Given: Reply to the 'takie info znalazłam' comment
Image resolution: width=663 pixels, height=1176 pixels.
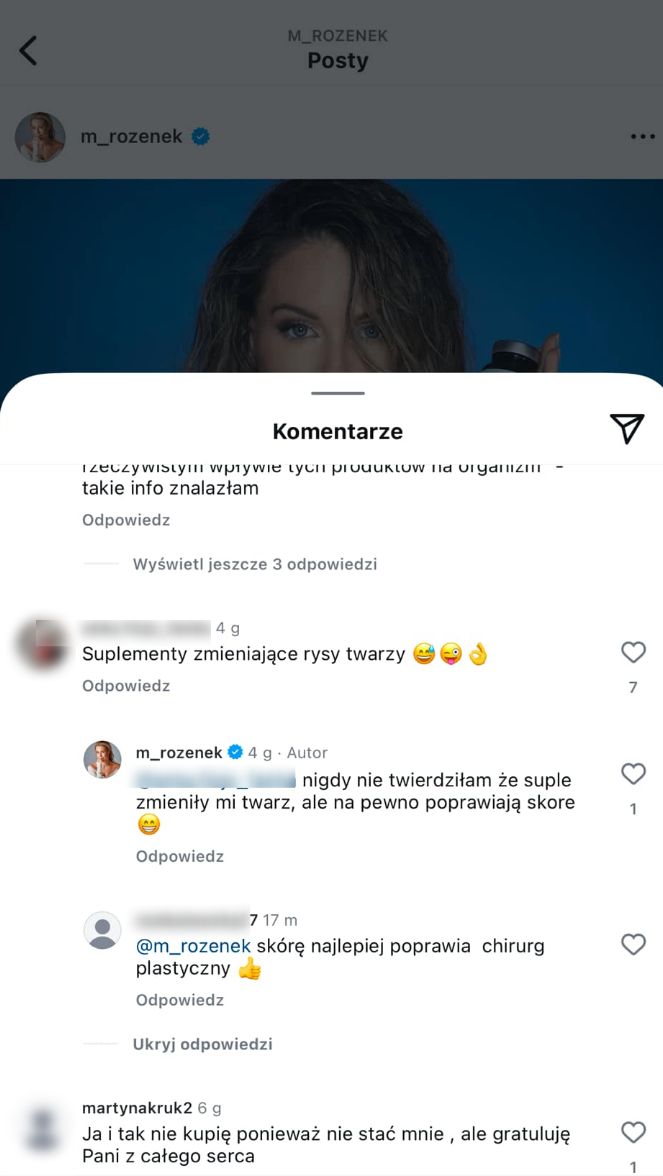Looking at the screenshot, I should [126, 520].
